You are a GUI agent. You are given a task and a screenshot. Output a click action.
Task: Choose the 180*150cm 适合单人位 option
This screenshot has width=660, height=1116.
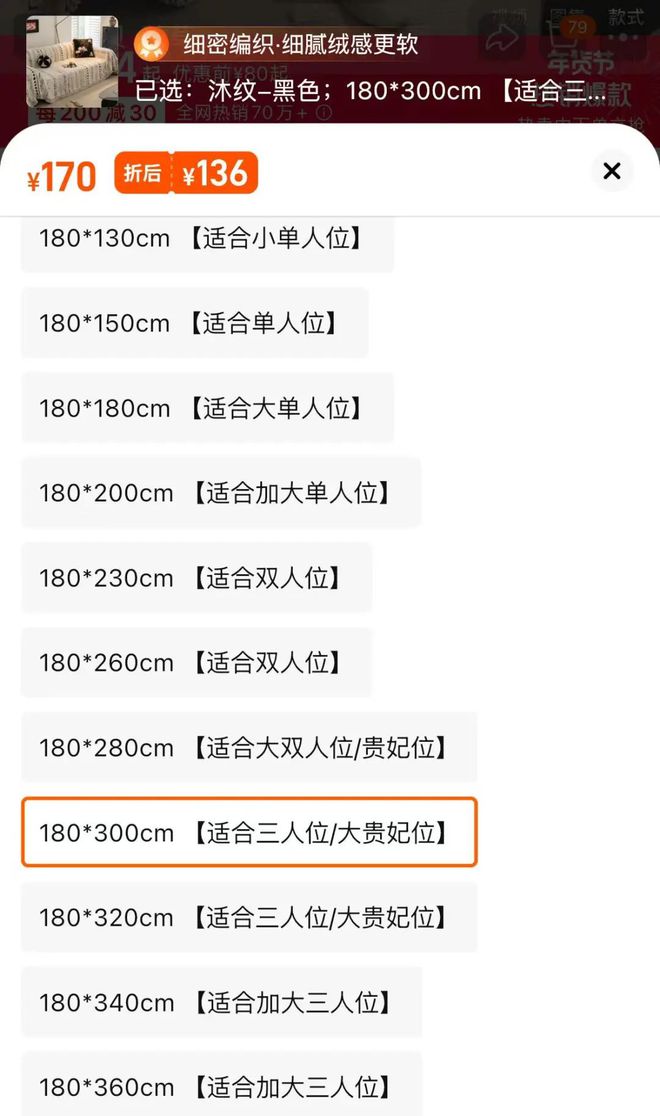[x=194, y=322]
